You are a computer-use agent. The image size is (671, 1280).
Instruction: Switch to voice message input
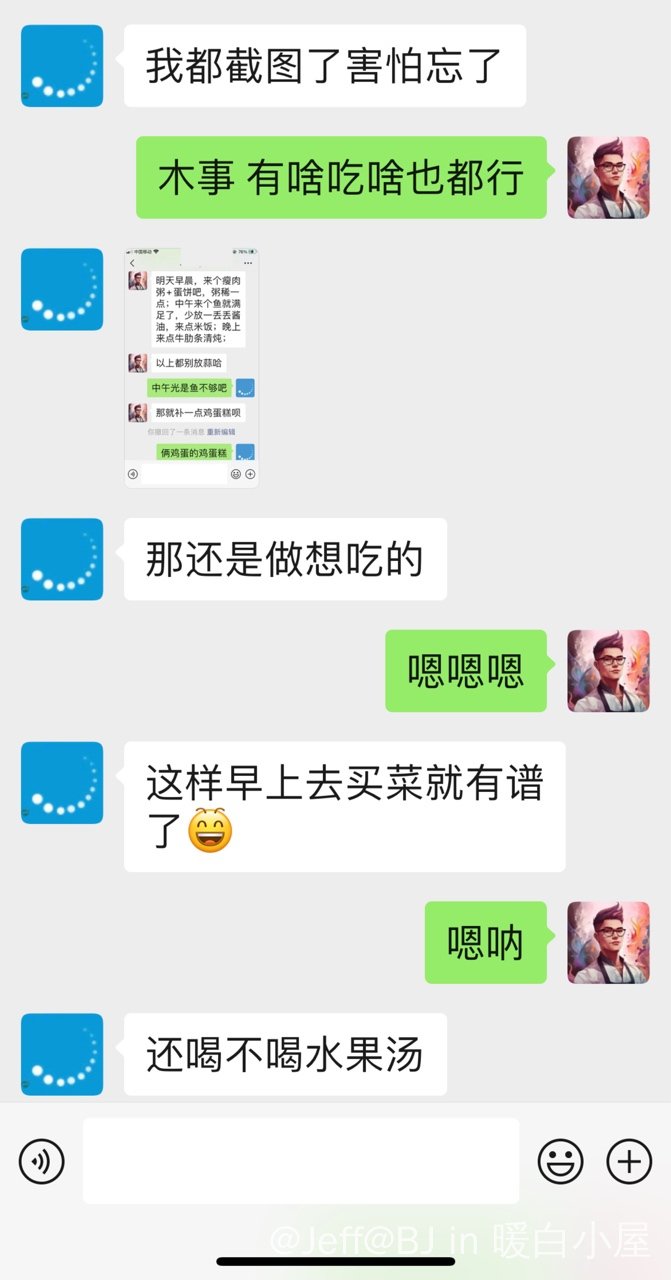tap(41, 1161)
